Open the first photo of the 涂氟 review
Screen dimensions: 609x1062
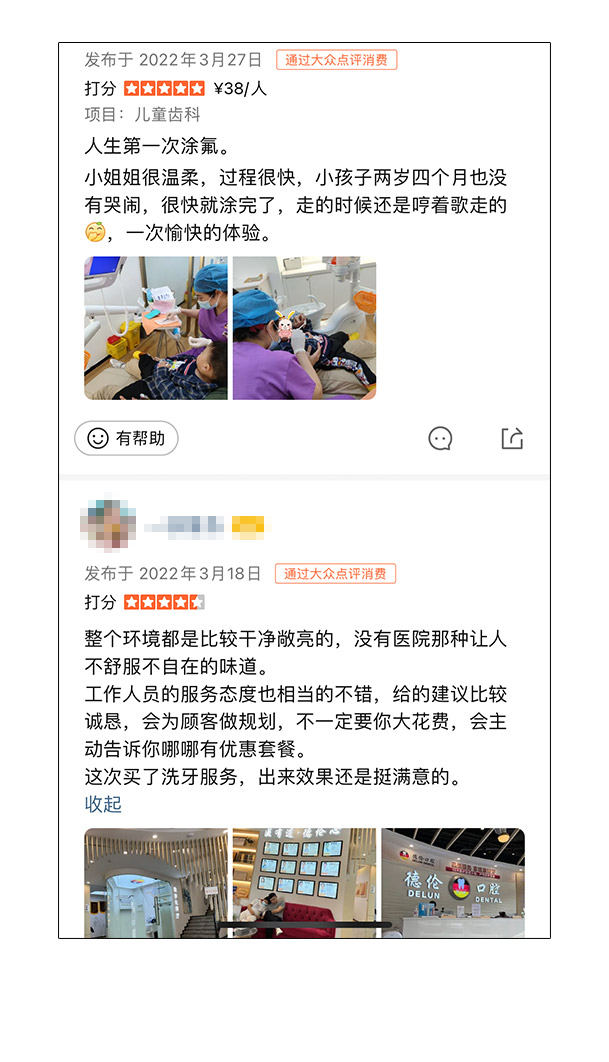(x=156, y=328)
